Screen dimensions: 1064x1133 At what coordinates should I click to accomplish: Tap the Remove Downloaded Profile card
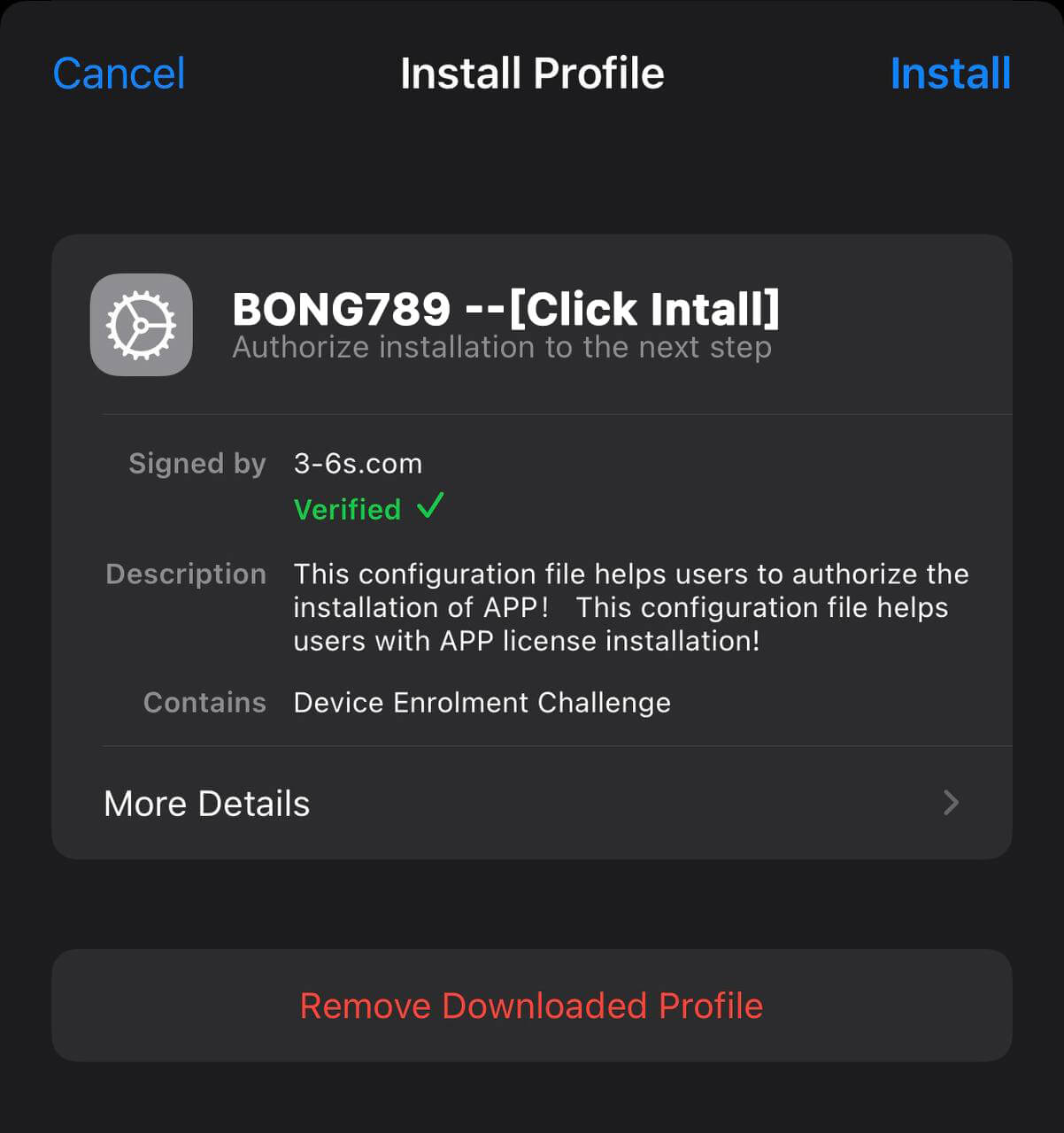(532, 1006)
